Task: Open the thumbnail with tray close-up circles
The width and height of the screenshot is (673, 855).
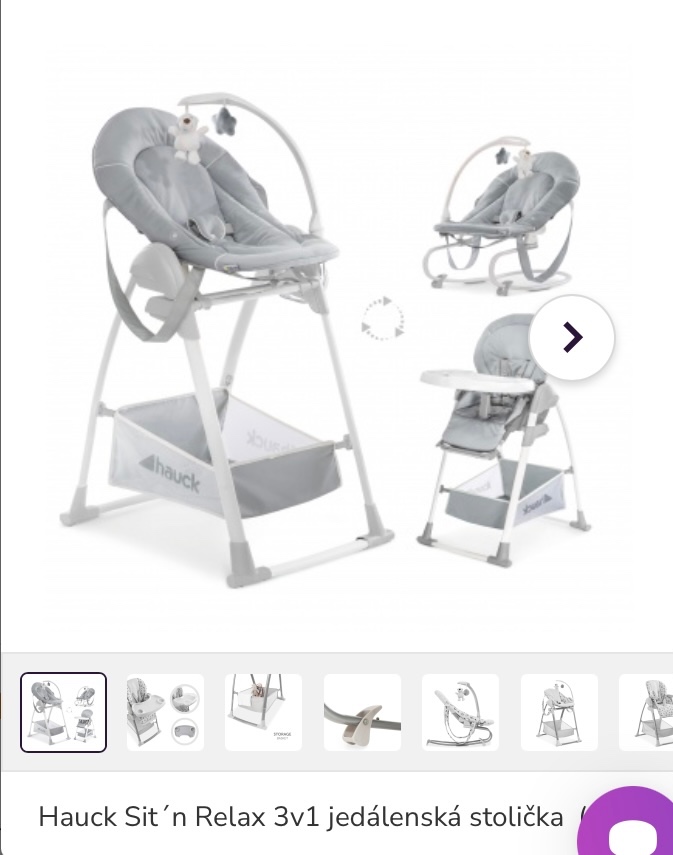Action: click(x=165, y=712)
